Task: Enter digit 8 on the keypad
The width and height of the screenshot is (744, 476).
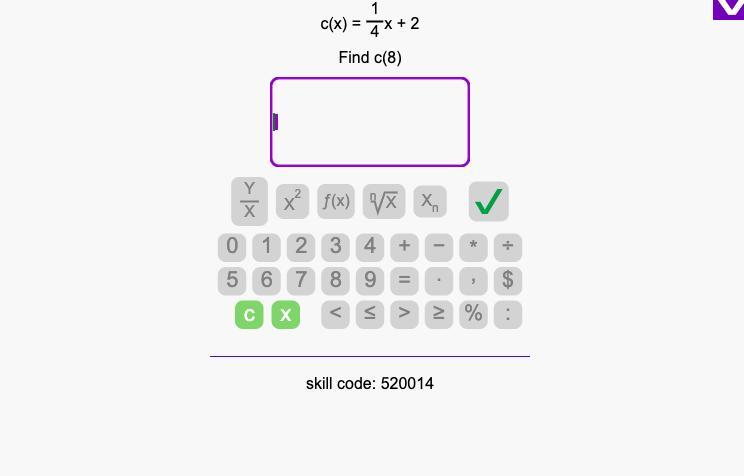Action: (x=336, y=280)
